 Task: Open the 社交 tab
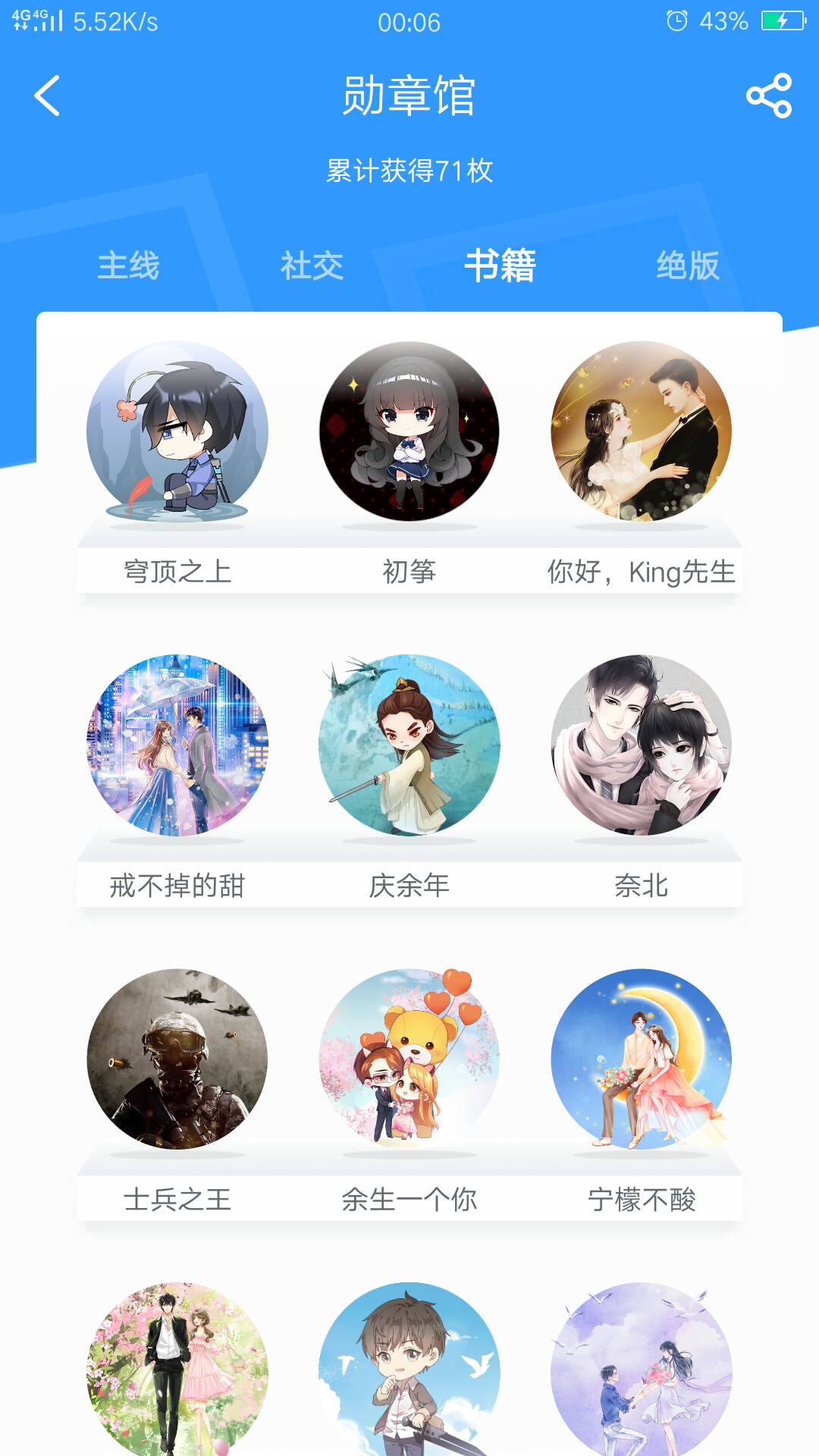pos(312,265)
